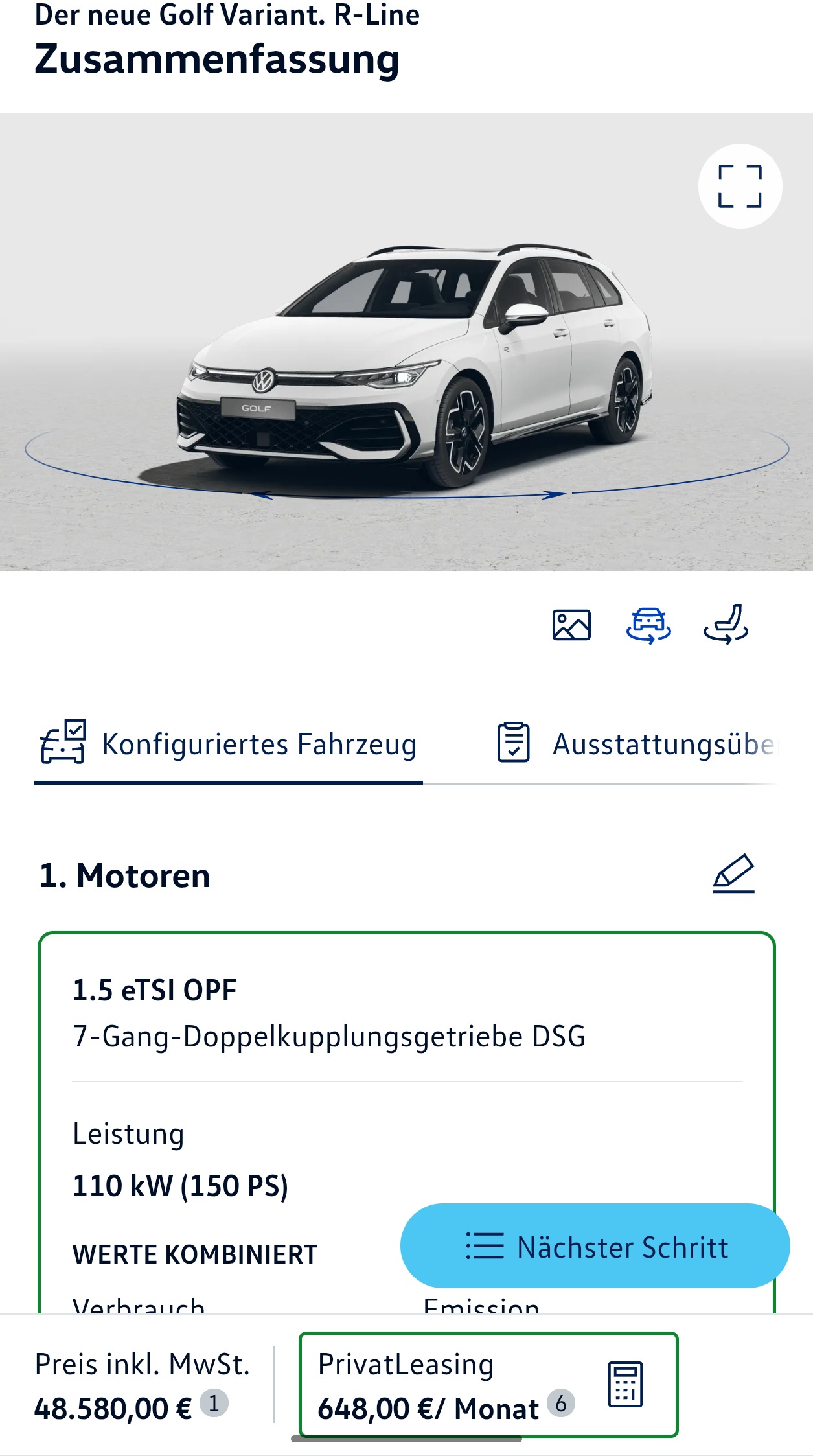This screenshot has width=813, height=1456.
Task: View footnote 1 next to the price
Action: click(214, 1404)
